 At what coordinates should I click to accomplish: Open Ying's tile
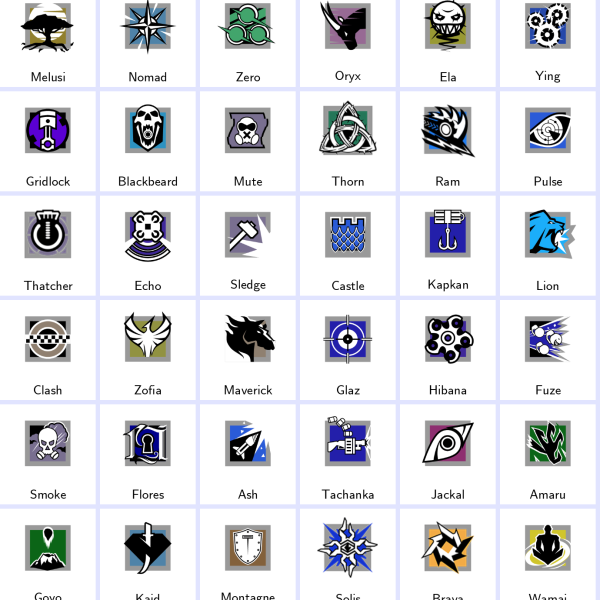tap(548, 40)
